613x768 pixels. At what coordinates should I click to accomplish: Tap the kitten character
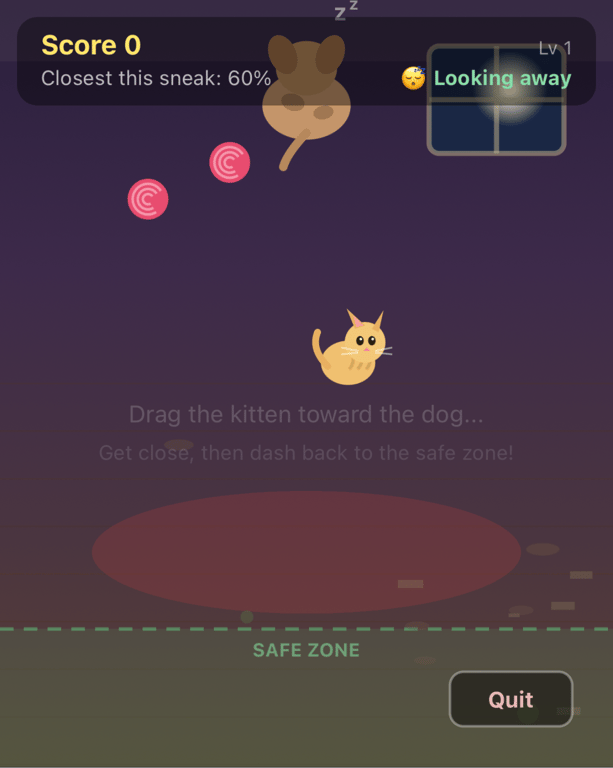tap(352, 347)
